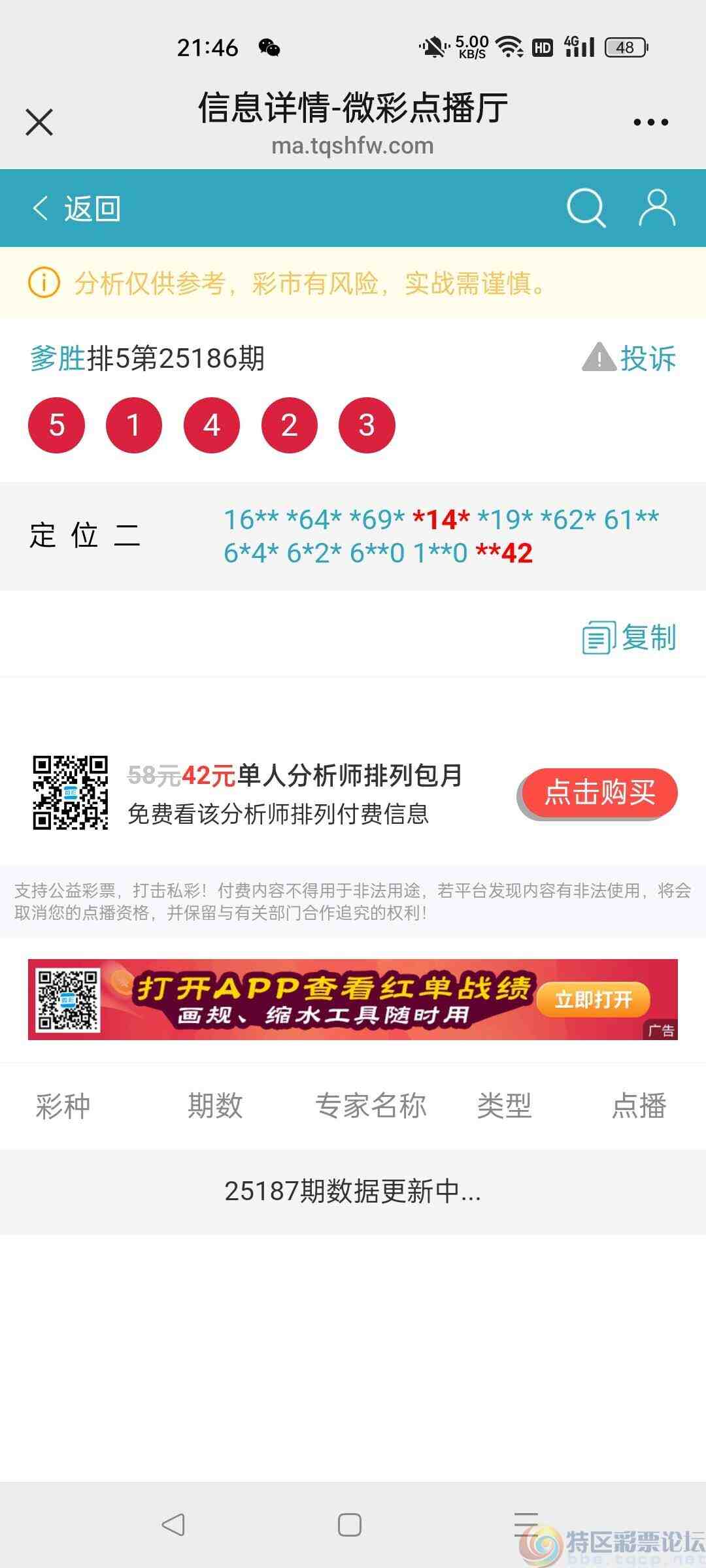Viewport: 706px width, 1568px height.
Task: Select the red number ball 5
Action: [x=56, y=425]
